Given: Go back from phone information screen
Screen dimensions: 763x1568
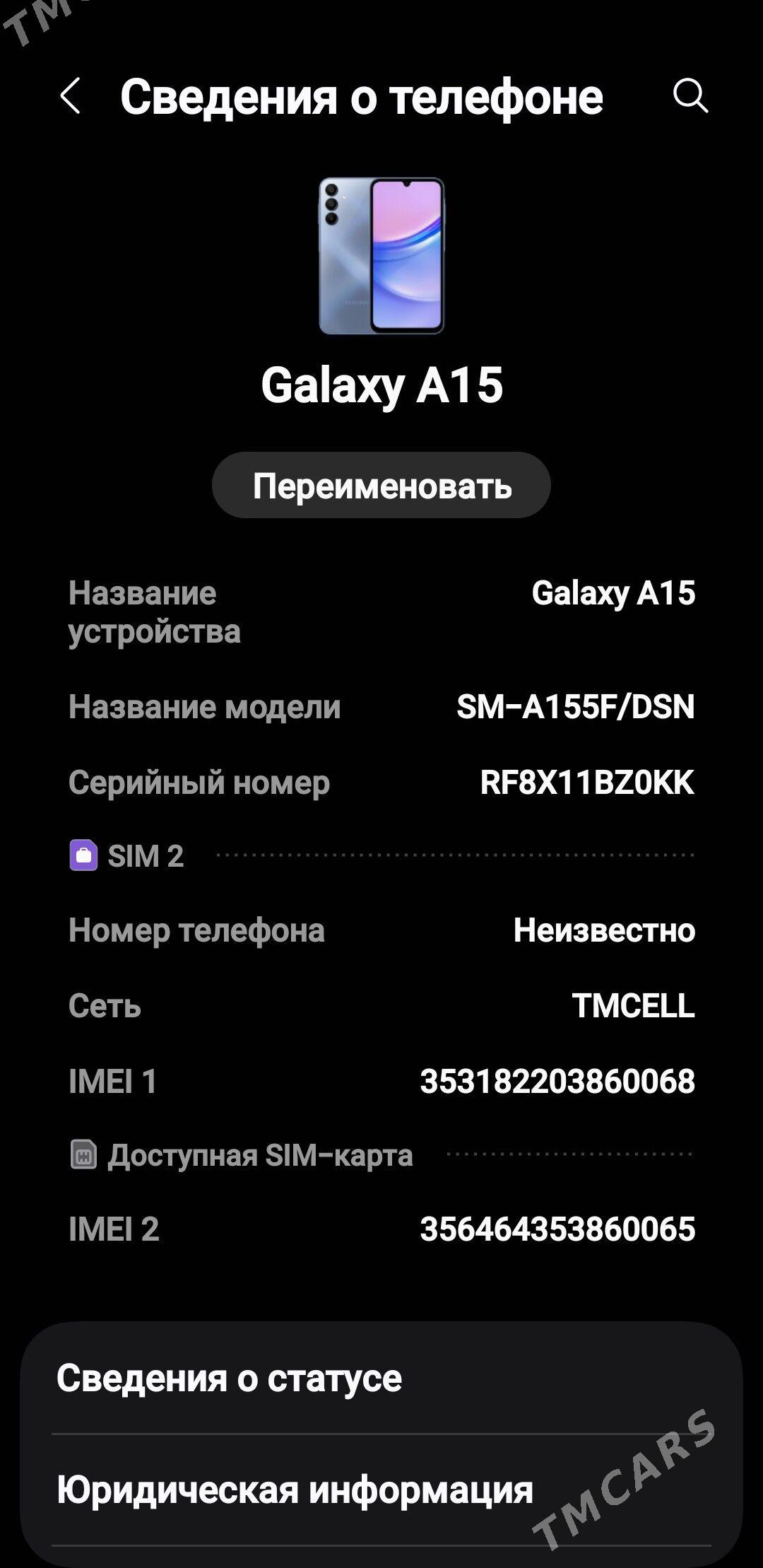Looking at the screenshot, I should (70, 96).
